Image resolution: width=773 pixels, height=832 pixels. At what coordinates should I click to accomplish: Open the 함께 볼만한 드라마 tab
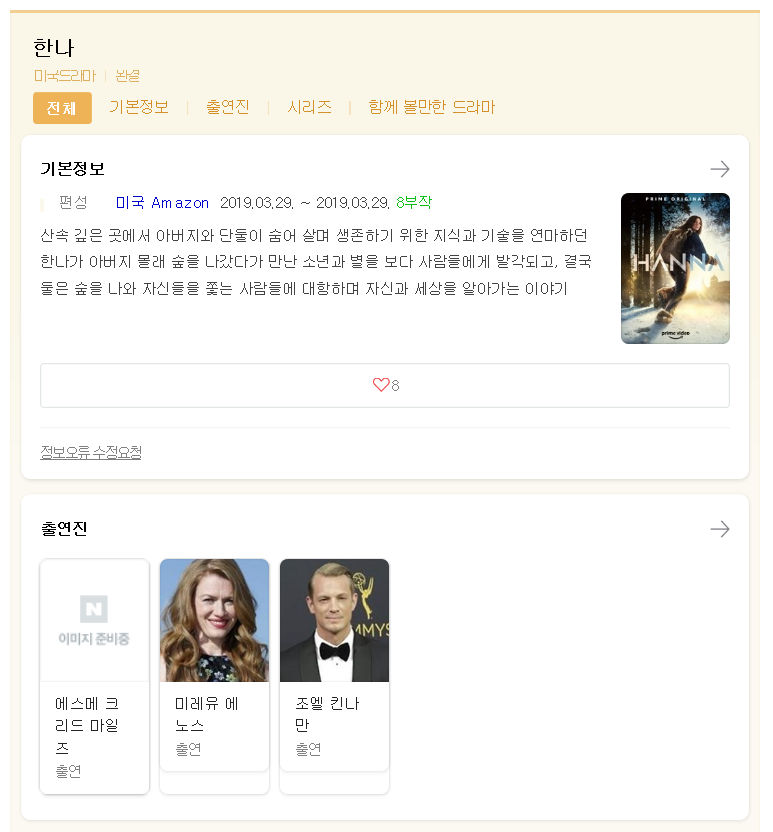click(431, 107)
